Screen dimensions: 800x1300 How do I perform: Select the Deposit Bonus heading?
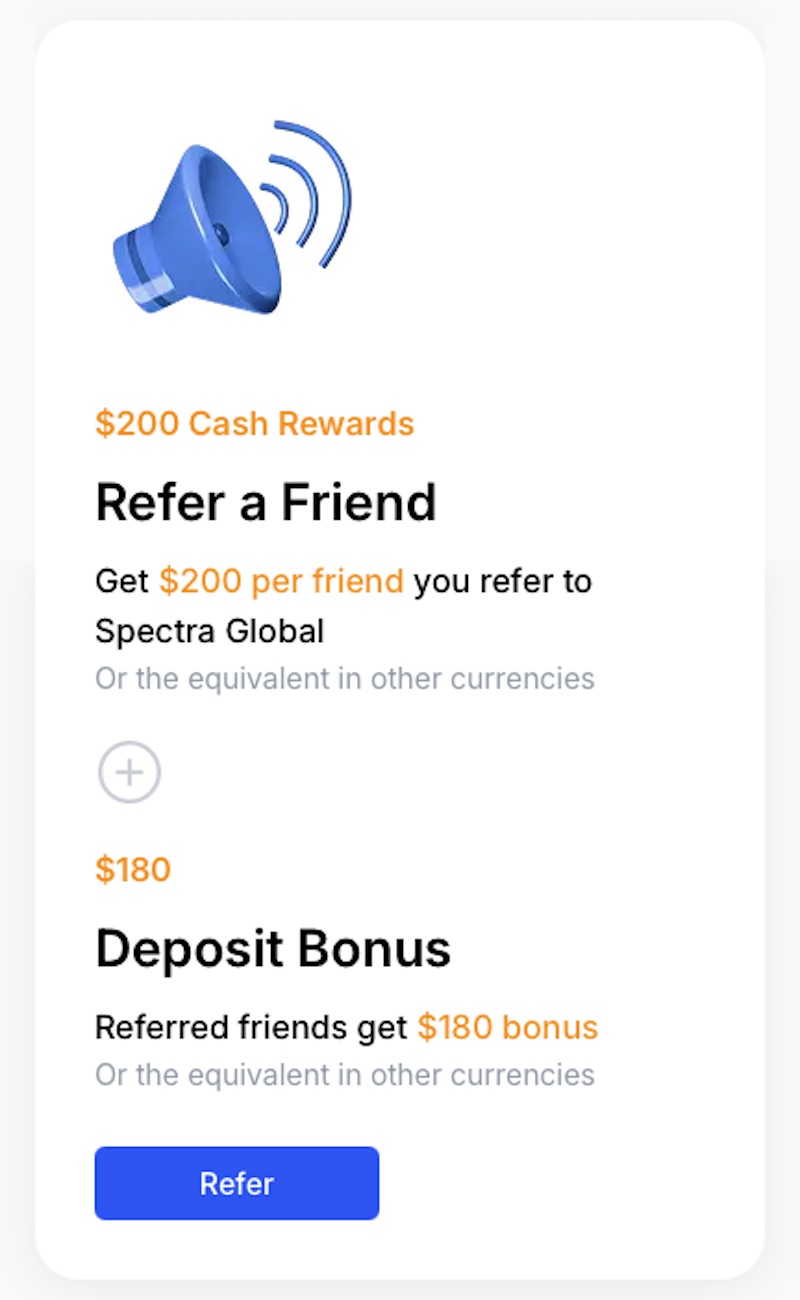coord(272,947)
